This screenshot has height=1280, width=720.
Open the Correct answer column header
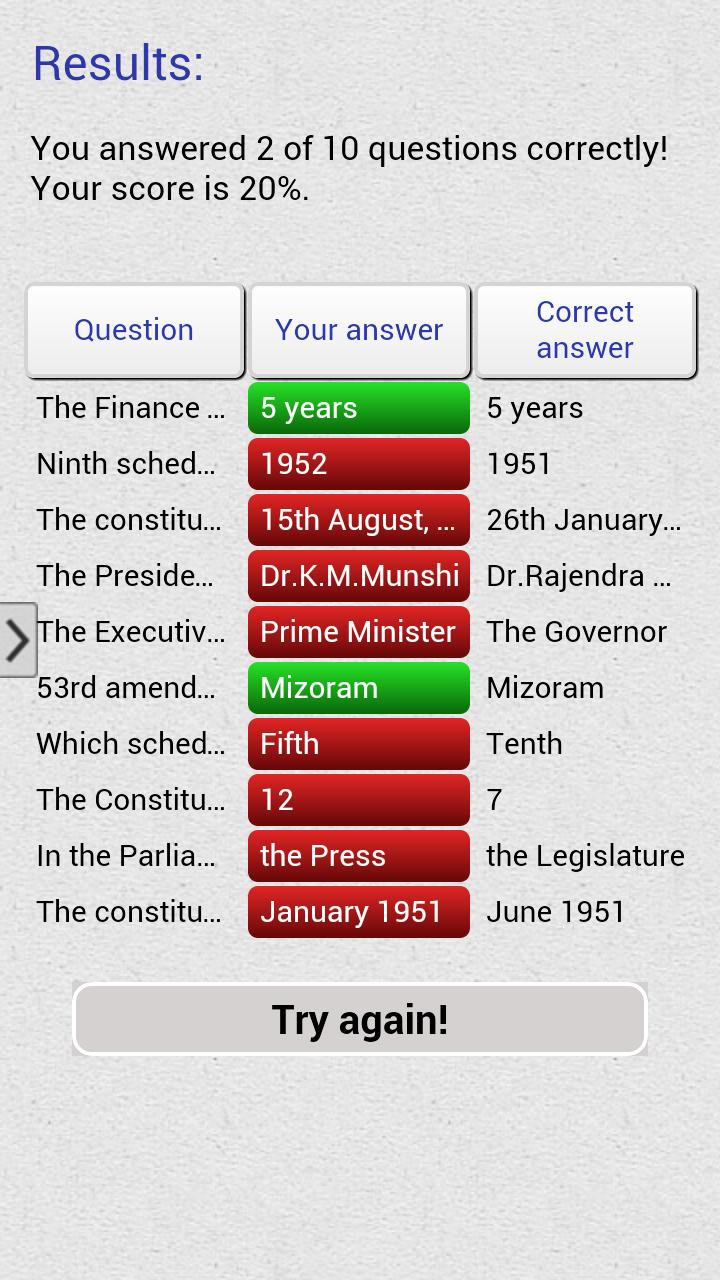coord(586,330)
